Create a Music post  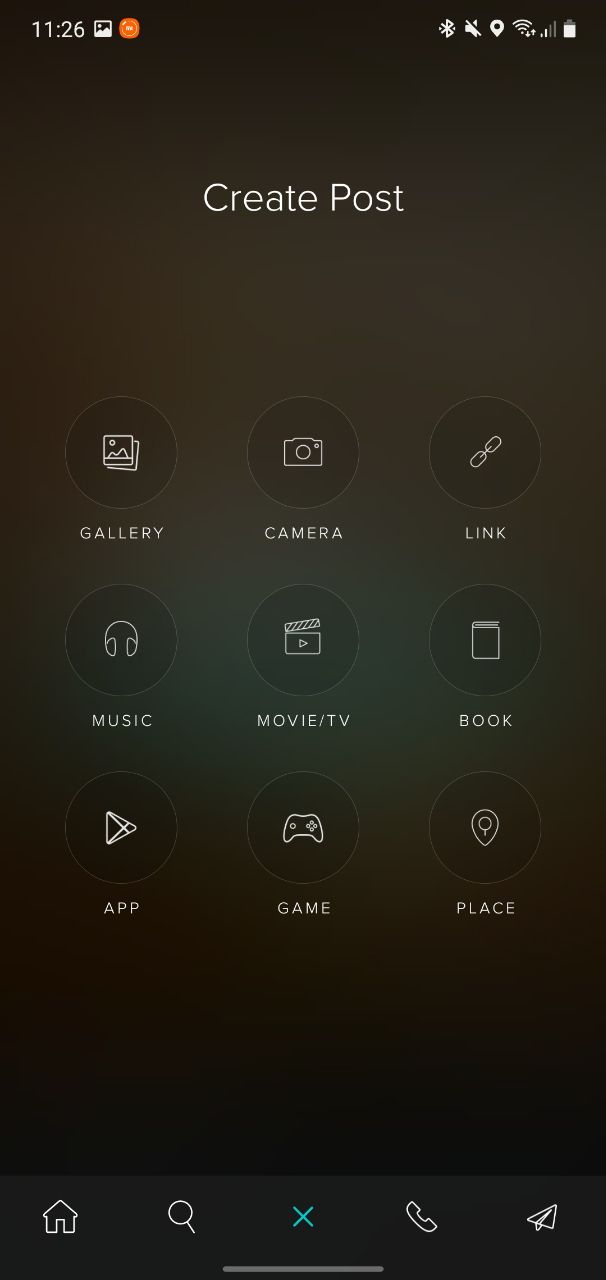121,640
